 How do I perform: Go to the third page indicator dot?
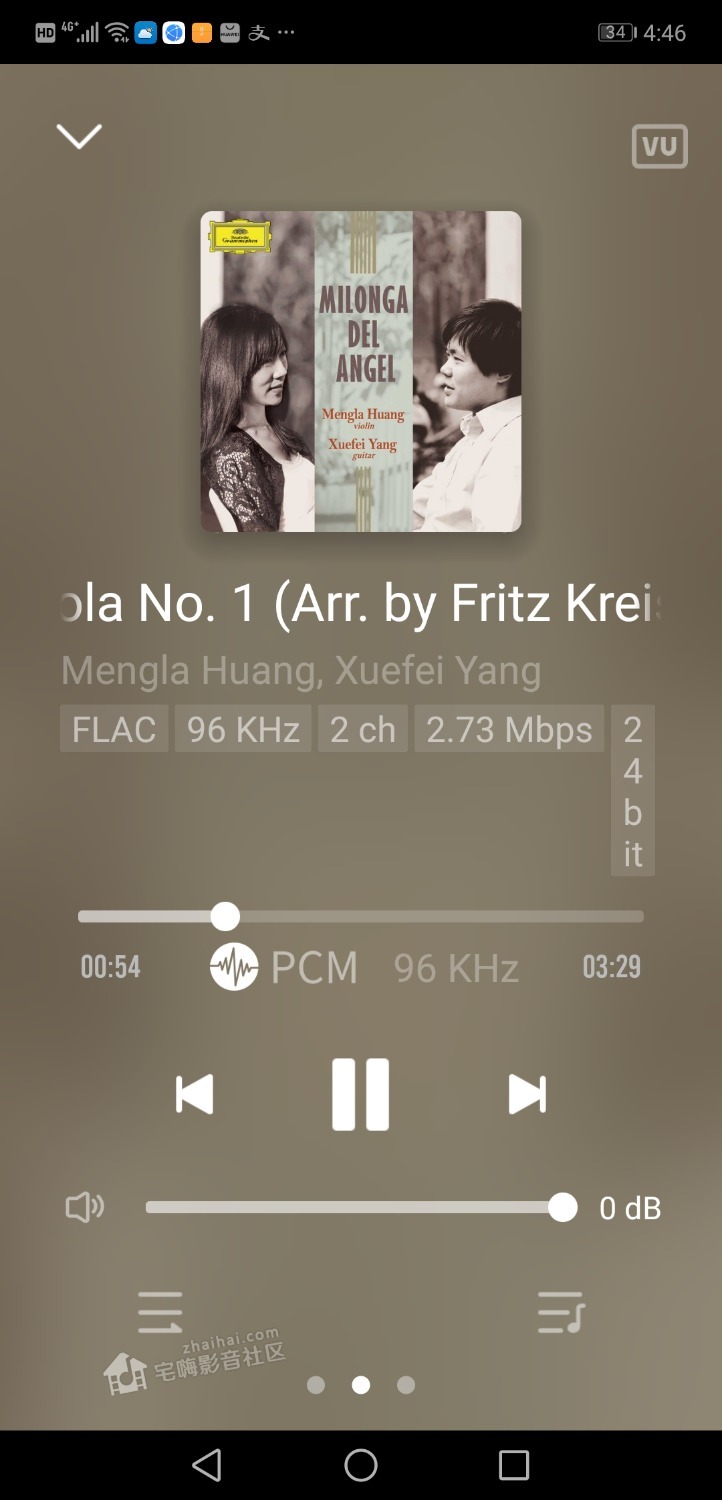[x=406, y=1385]
